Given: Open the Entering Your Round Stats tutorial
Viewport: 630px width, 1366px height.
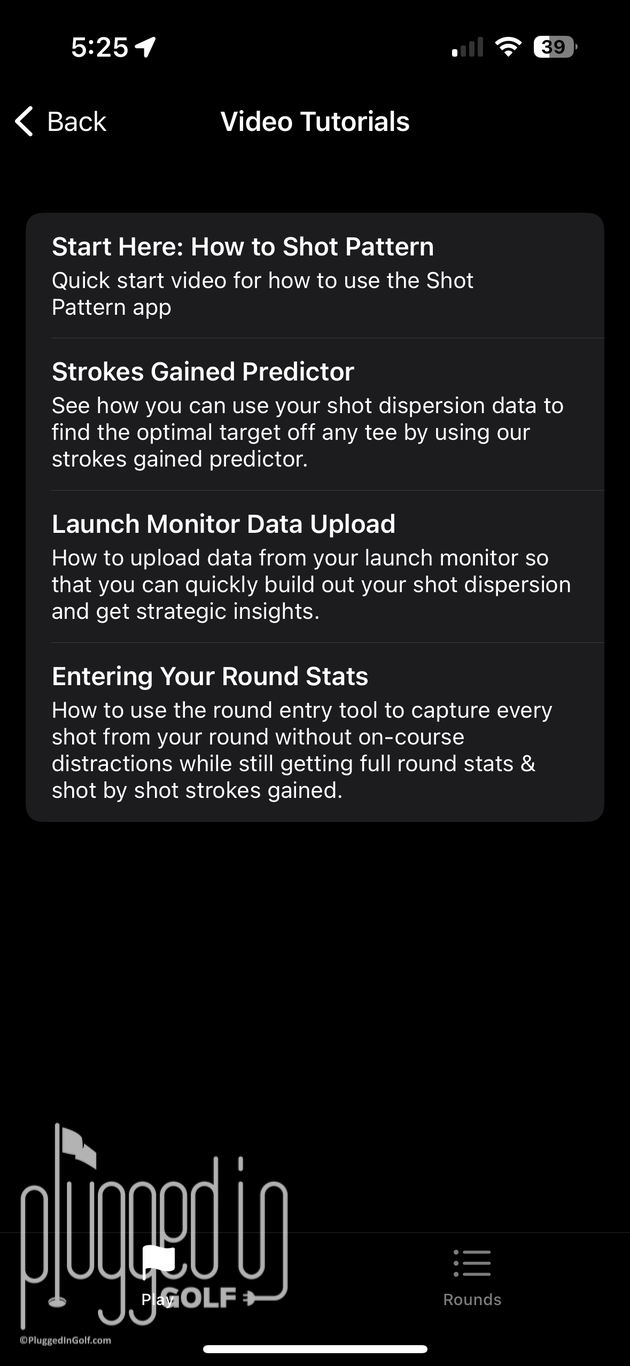Looking at the screenshot, I should pyautogui.click(x=315, y=732).
